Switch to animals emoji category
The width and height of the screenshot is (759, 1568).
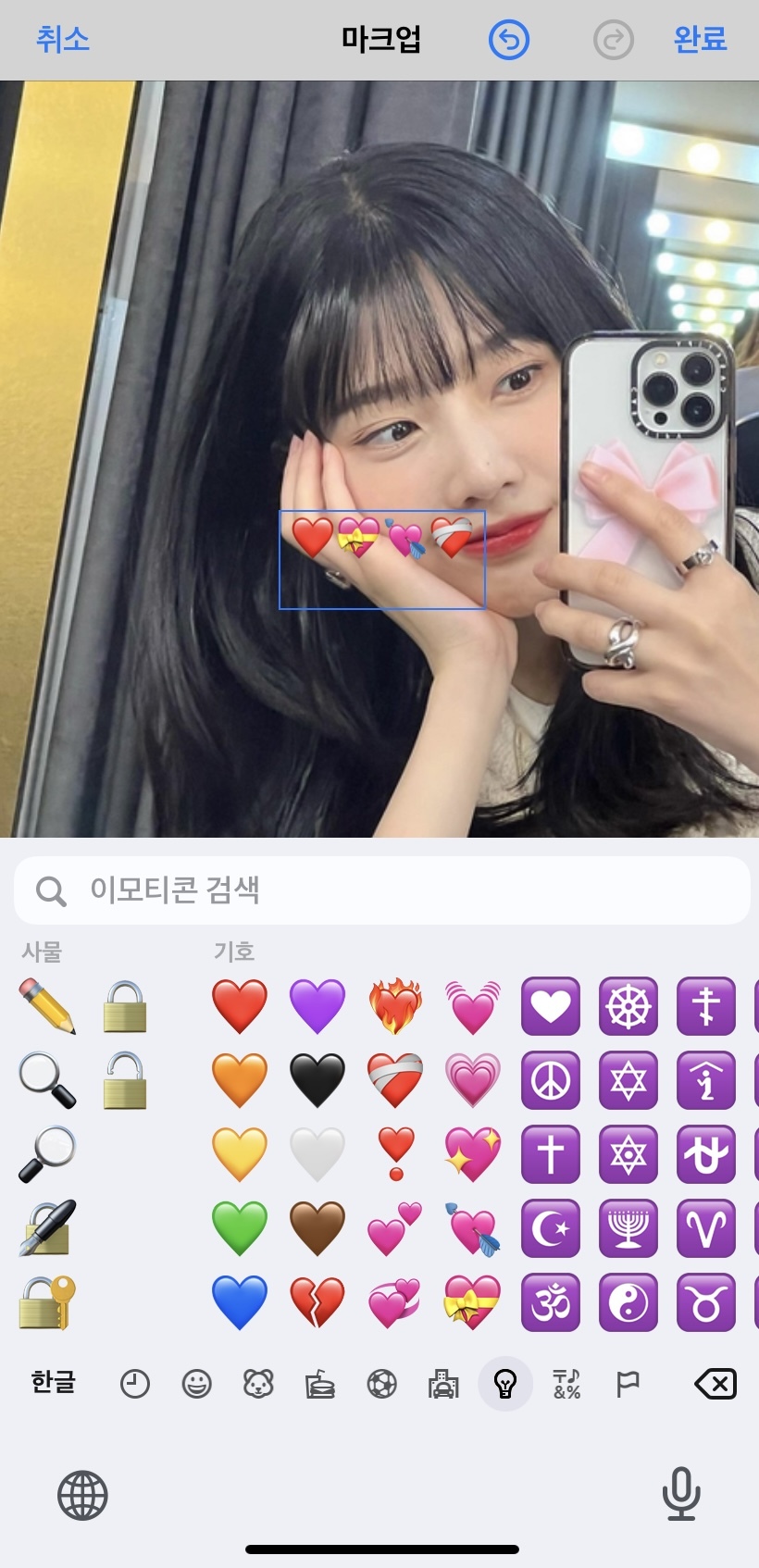[x=258, y=1385]
